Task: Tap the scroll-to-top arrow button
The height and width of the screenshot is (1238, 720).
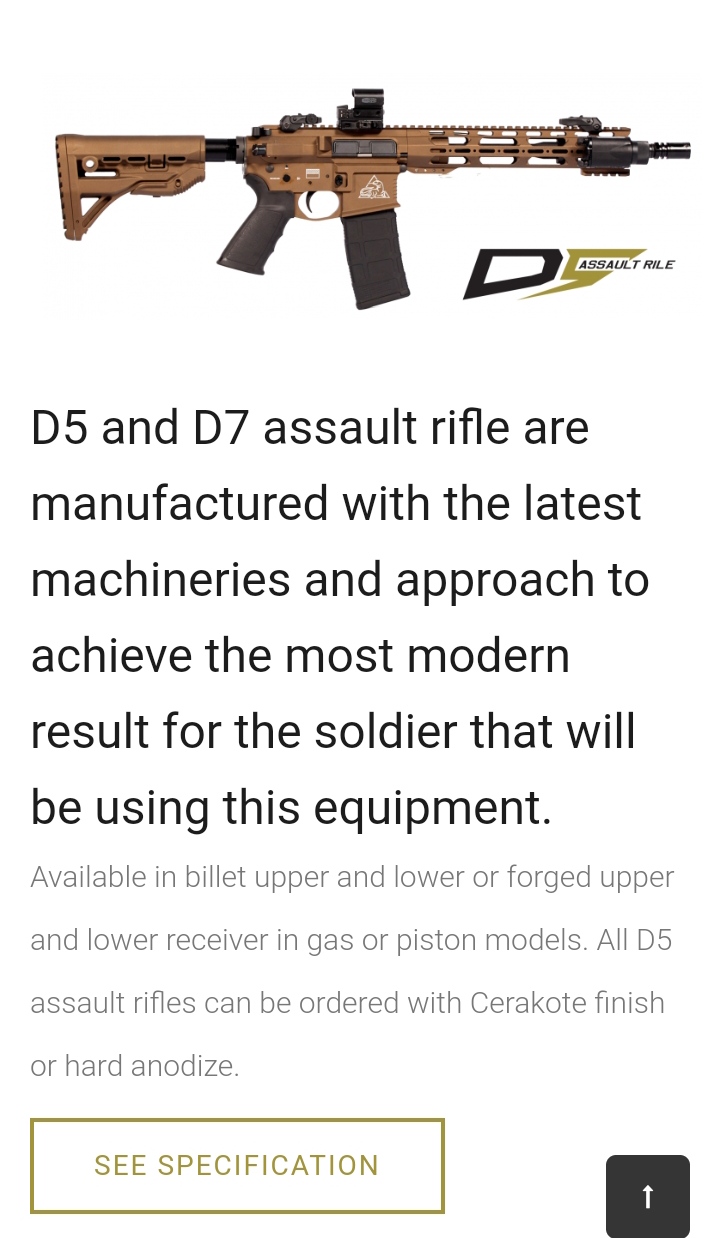Action: [647, 1196]
